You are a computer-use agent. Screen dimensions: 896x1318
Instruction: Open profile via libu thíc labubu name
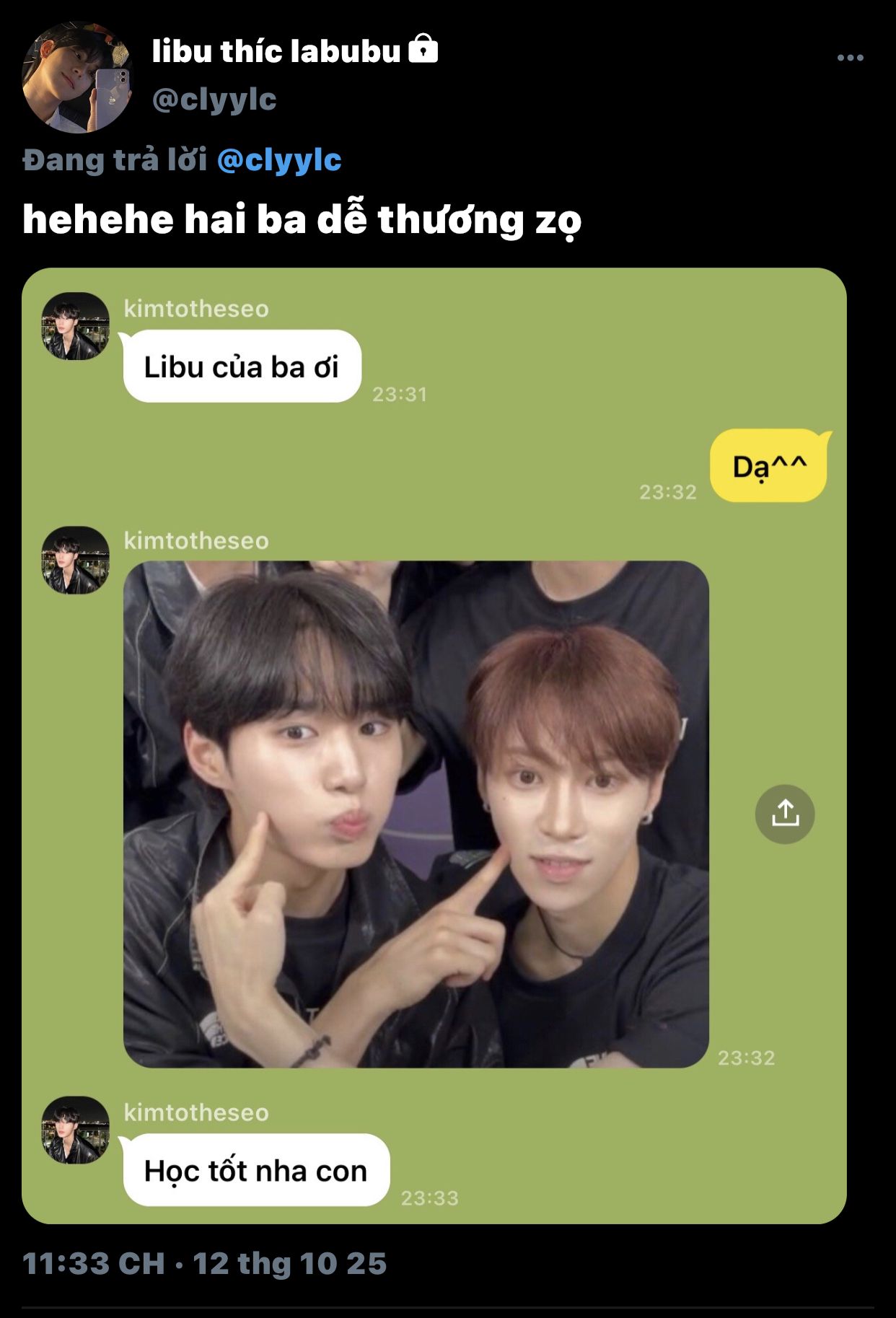276,51
